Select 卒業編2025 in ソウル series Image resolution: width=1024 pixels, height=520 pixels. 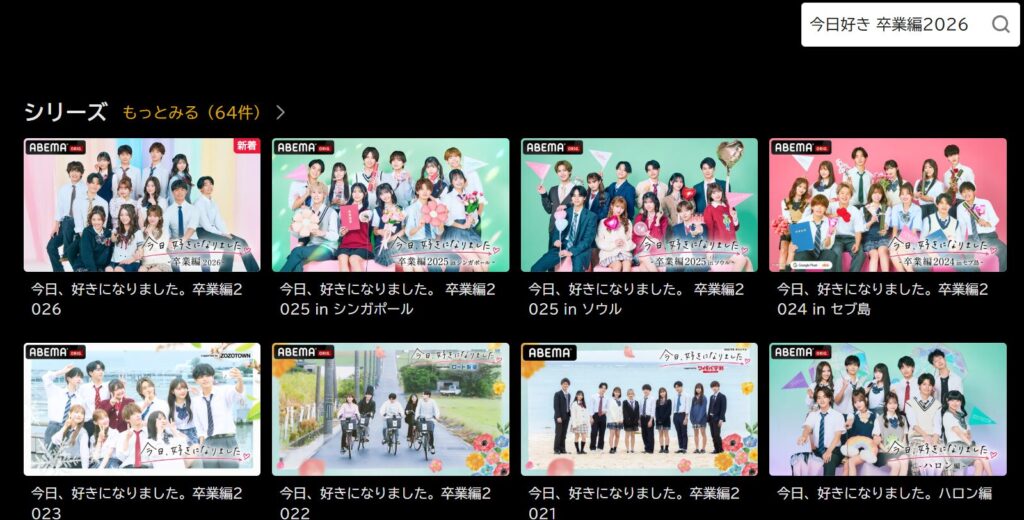639,205
